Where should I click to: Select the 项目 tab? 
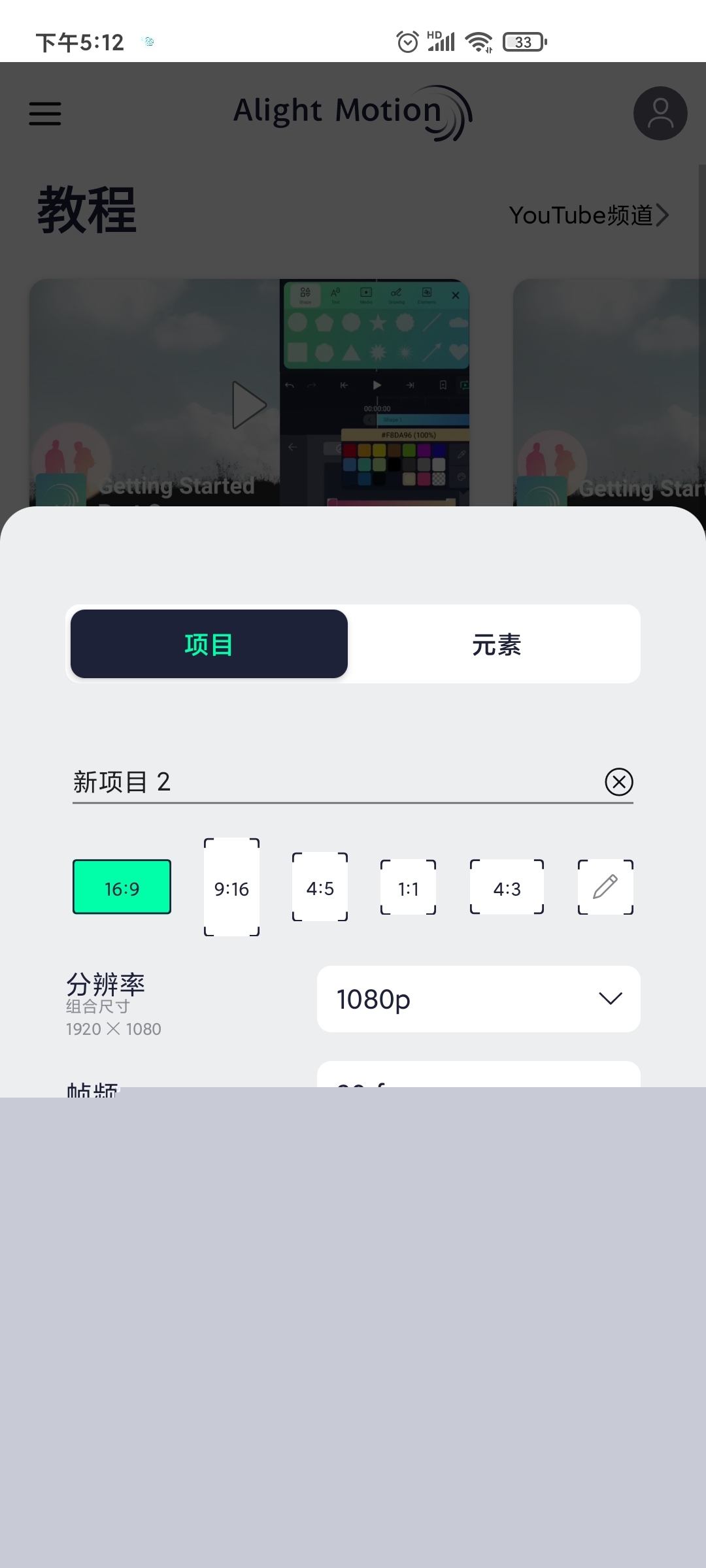pyautogui.click(x=209, y=645)
